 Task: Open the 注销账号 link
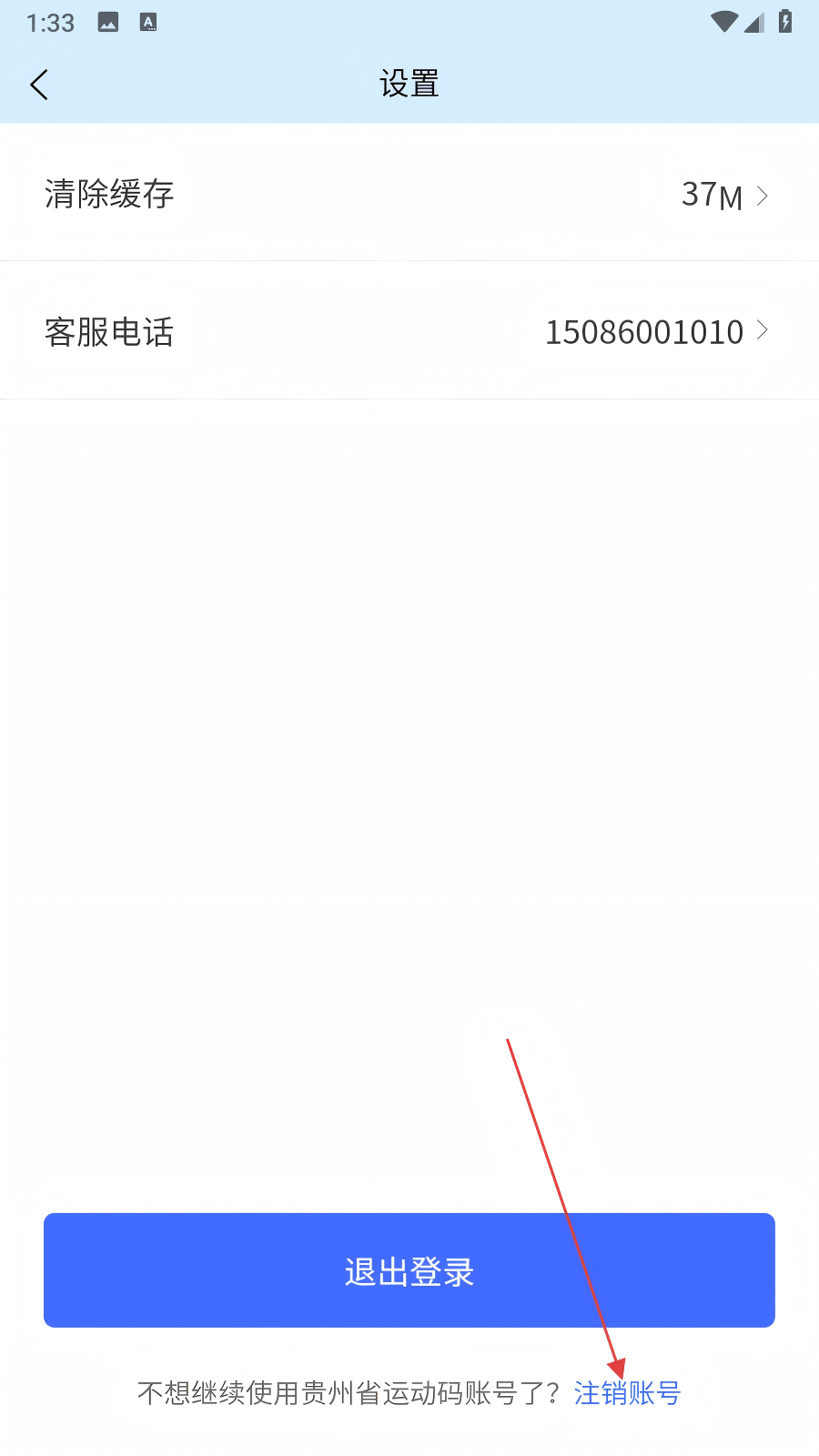[628, 1393]
